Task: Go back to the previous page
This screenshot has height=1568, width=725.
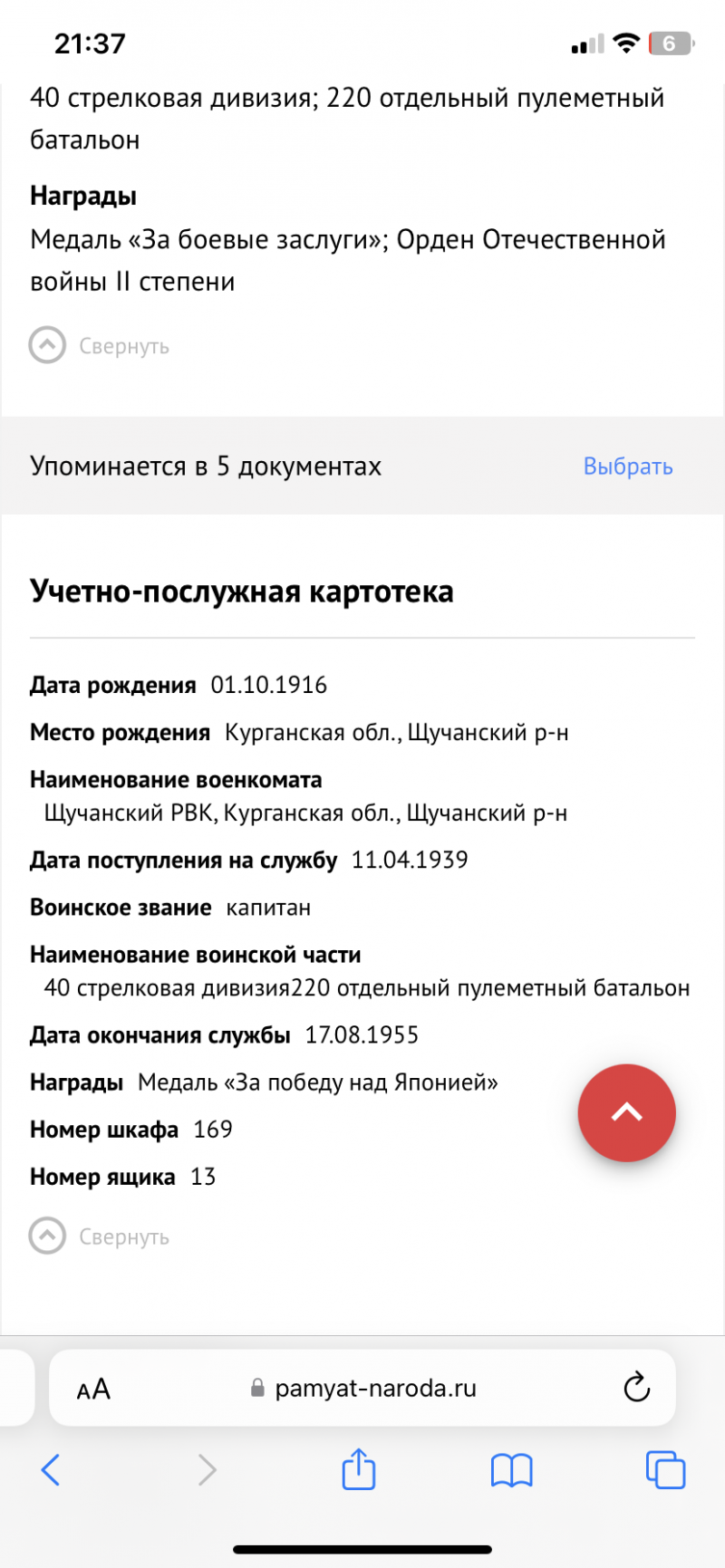Action: [x=51, y=1470]
